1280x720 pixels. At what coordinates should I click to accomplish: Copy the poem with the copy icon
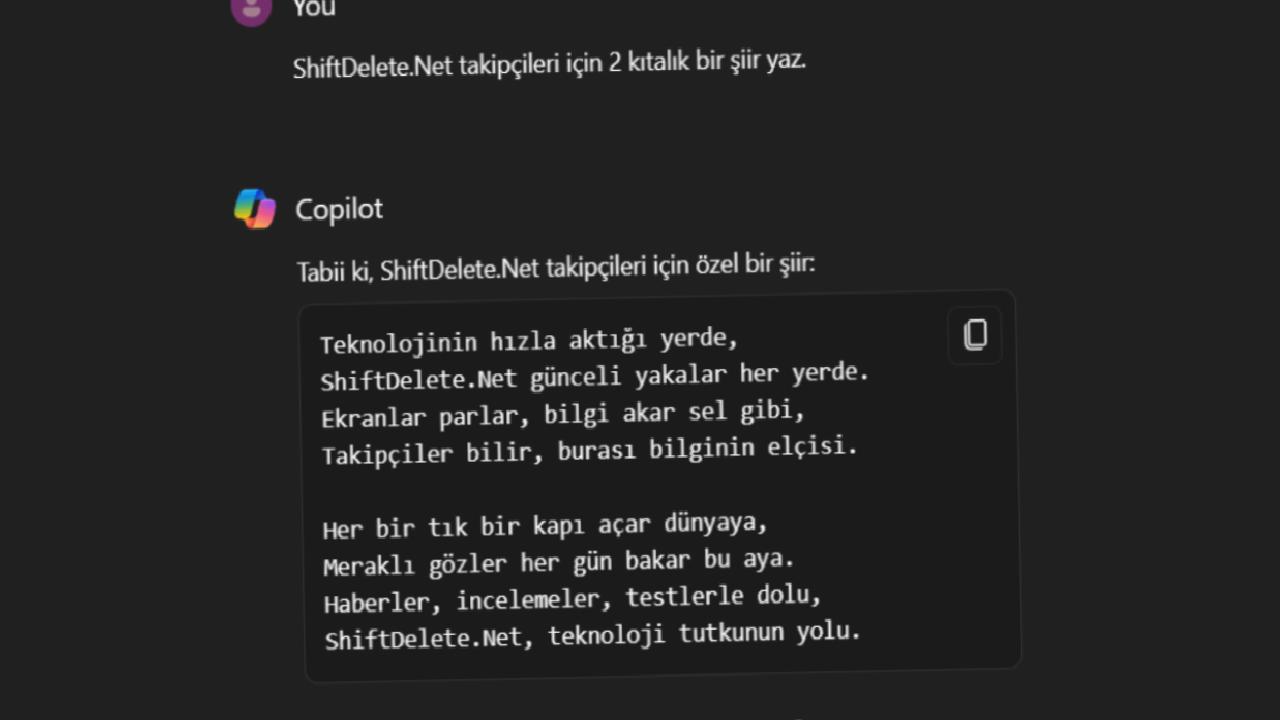975,335
